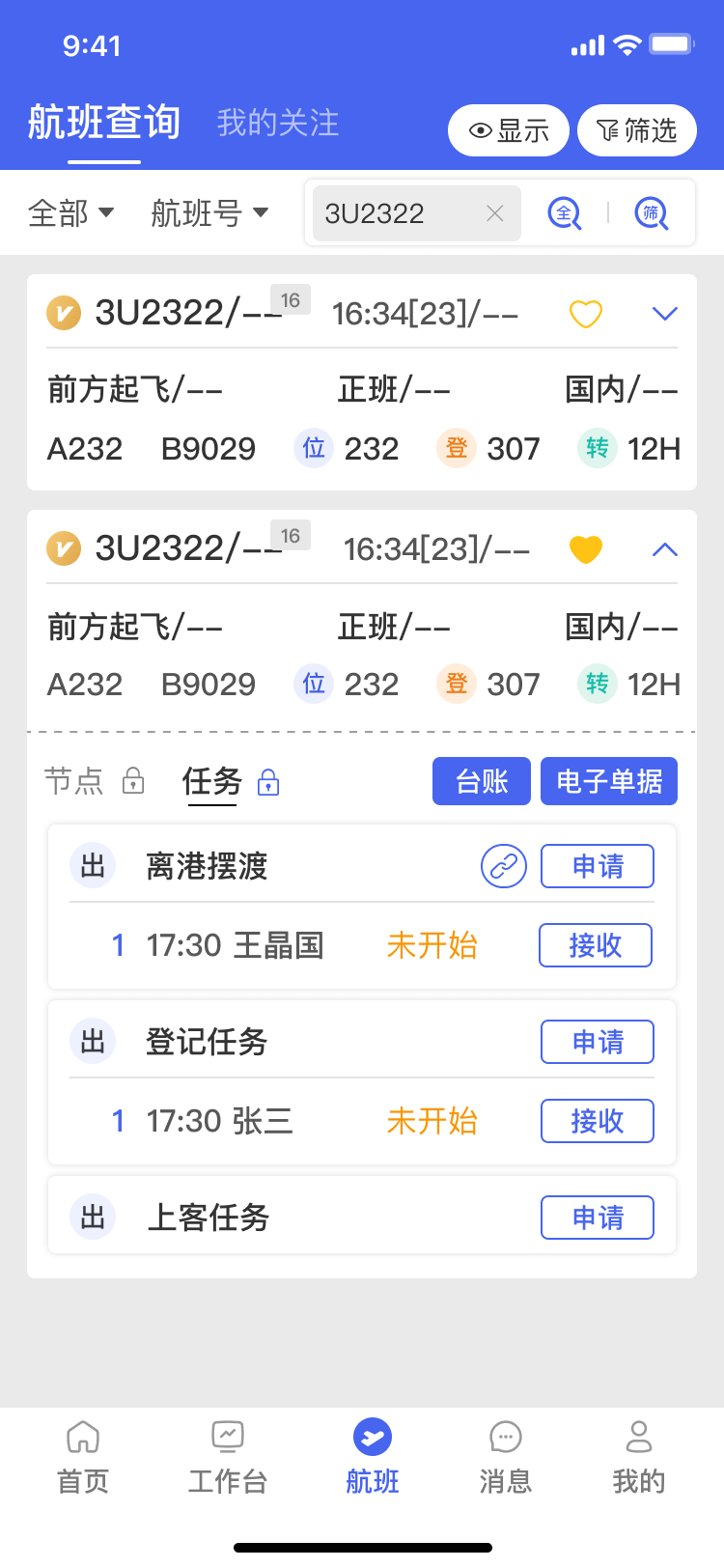
Task: Favorite the first 3U2322 flight
Action: (585, 314)
